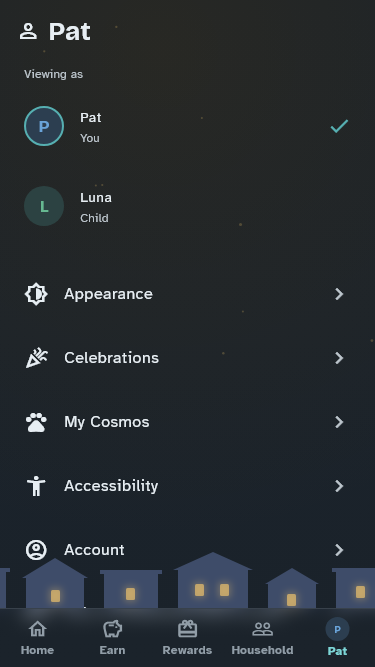Switch to the Rewards tab
This screenshot has height=667, width=375.
(188, 638)
